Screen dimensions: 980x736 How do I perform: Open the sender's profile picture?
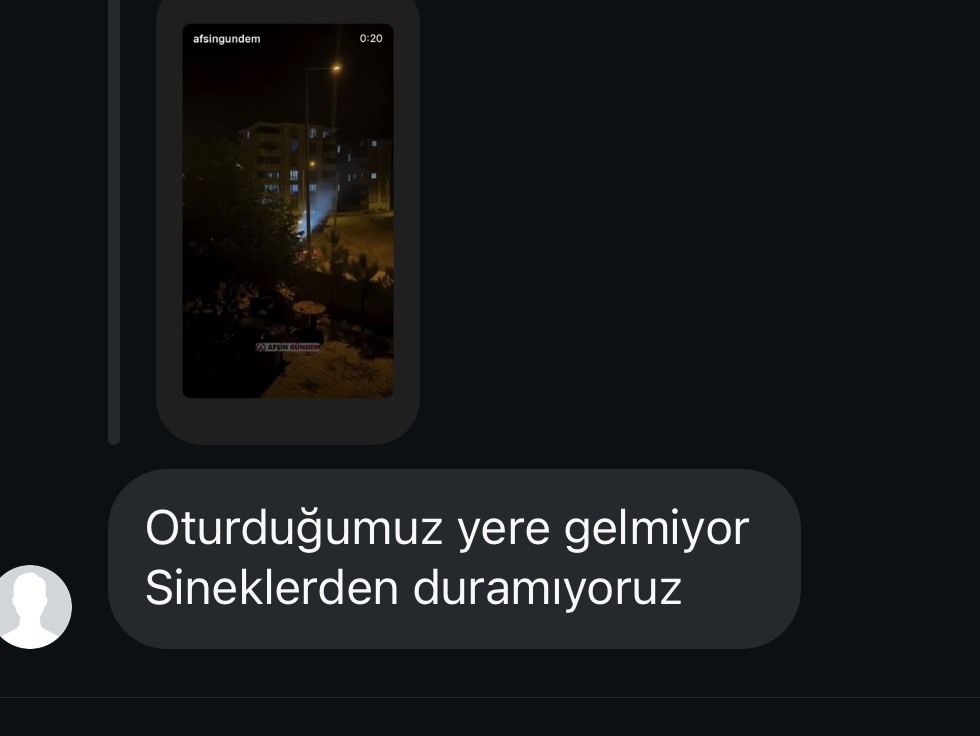[x=32, y=606]
